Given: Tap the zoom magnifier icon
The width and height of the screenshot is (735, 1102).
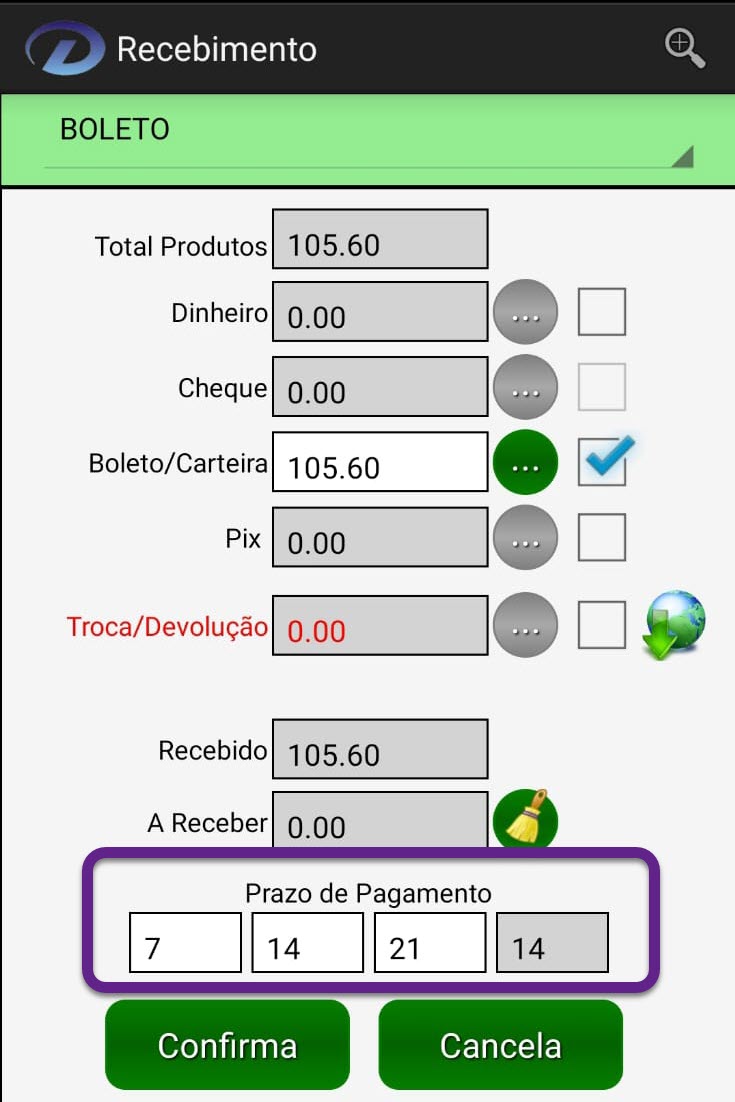Looking at the screenshot, I should coord(685,48).
